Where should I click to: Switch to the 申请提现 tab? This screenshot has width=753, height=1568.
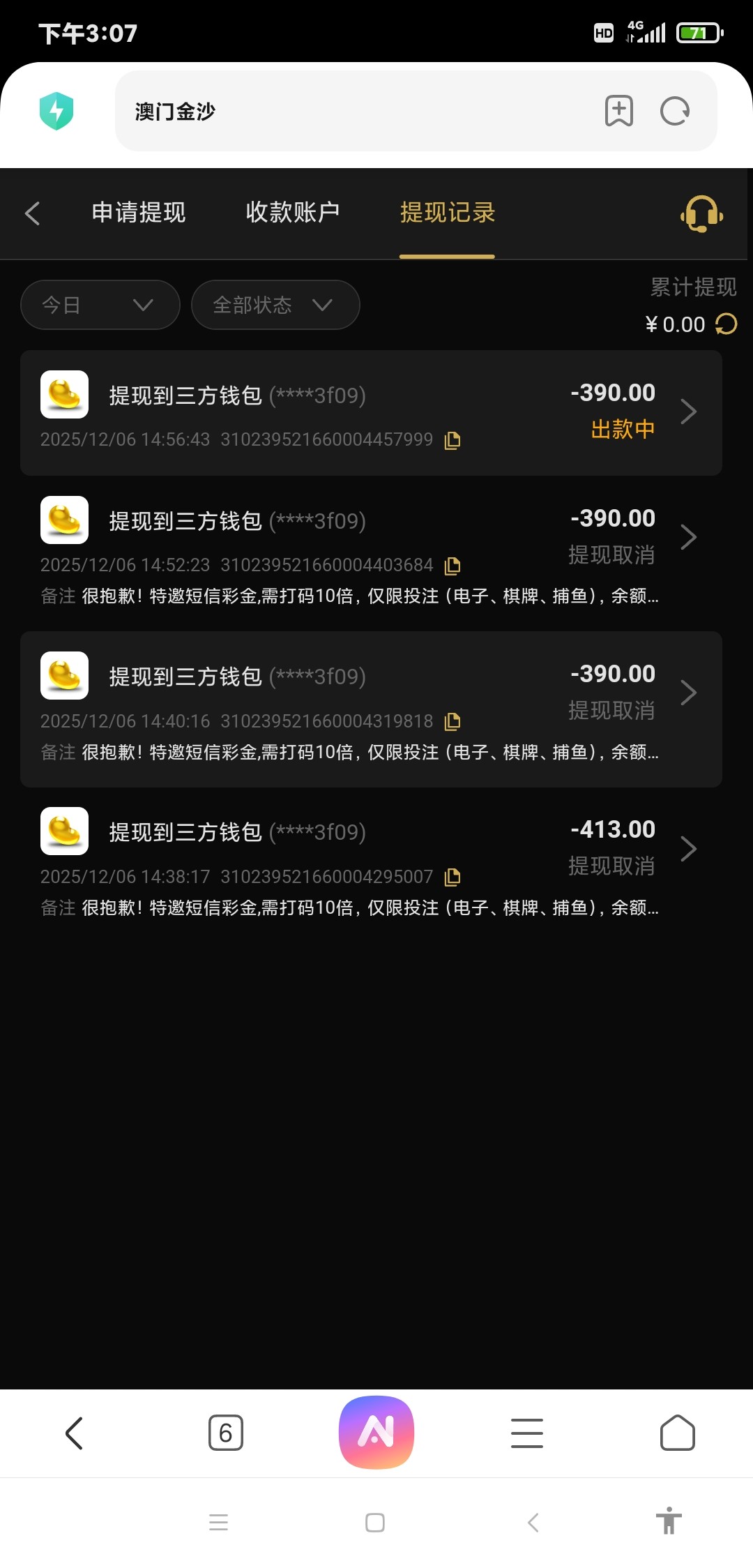coord(139,213)
